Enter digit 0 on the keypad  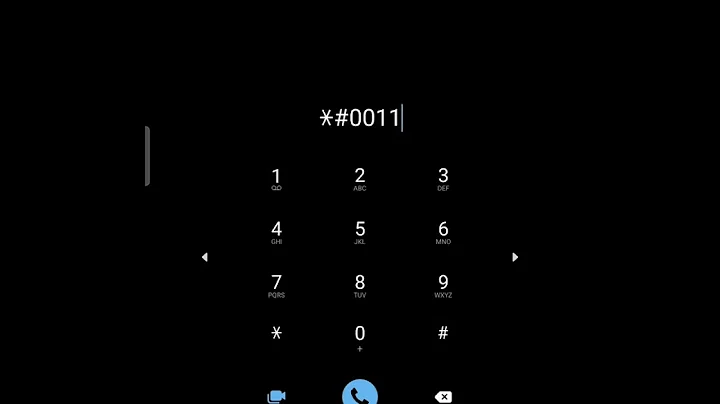[360, 337]
